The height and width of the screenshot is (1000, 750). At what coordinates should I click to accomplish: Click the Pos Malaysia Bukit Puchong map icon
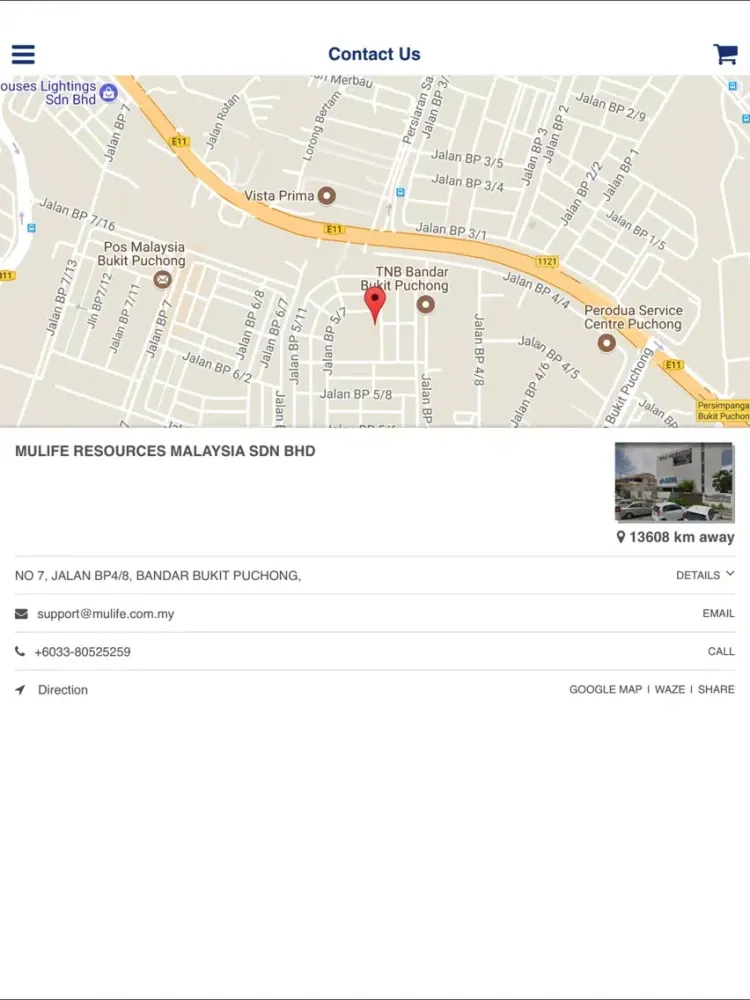point(163,280)
